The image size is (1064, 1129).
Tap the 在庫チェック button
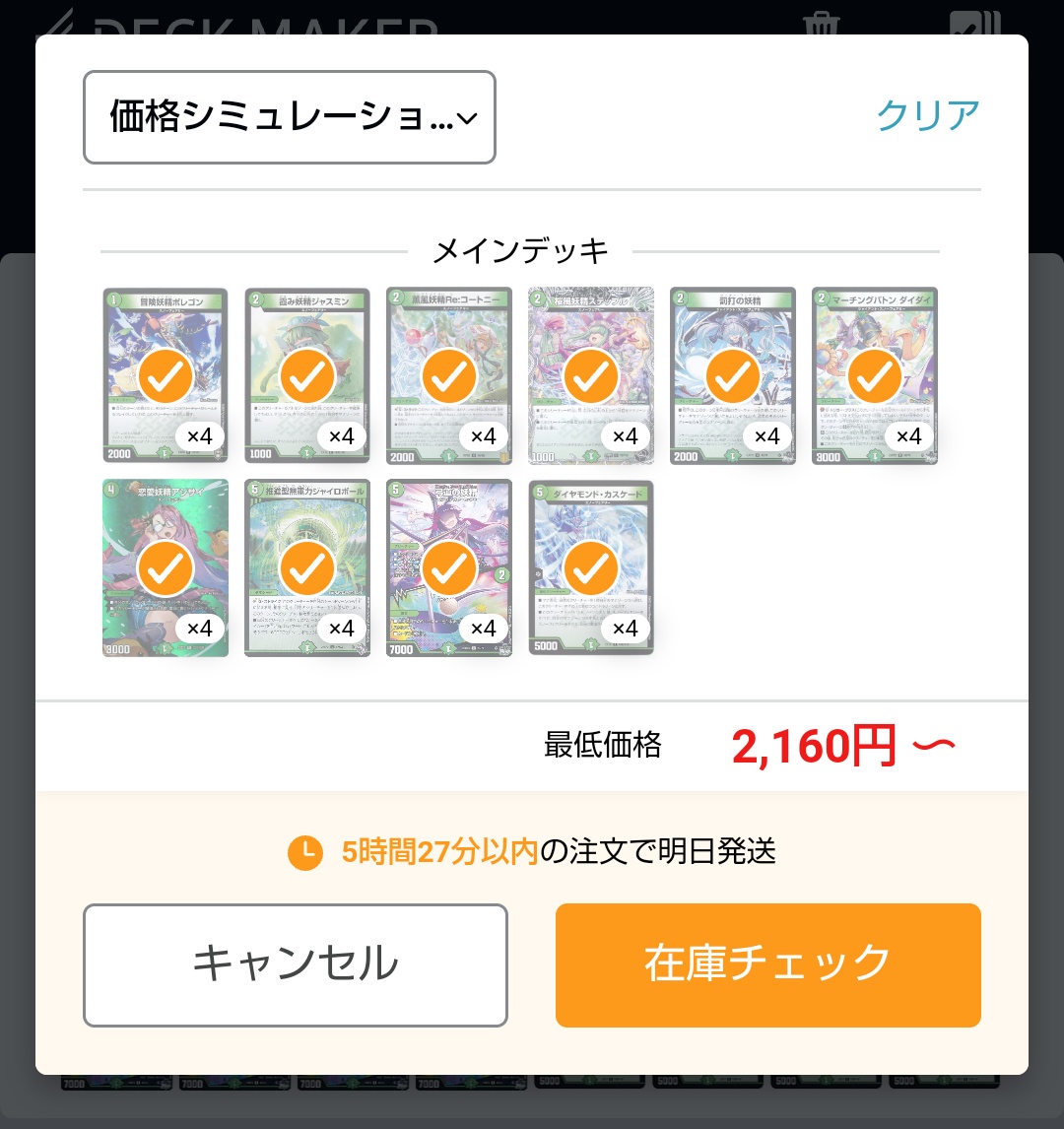point(767,965)
